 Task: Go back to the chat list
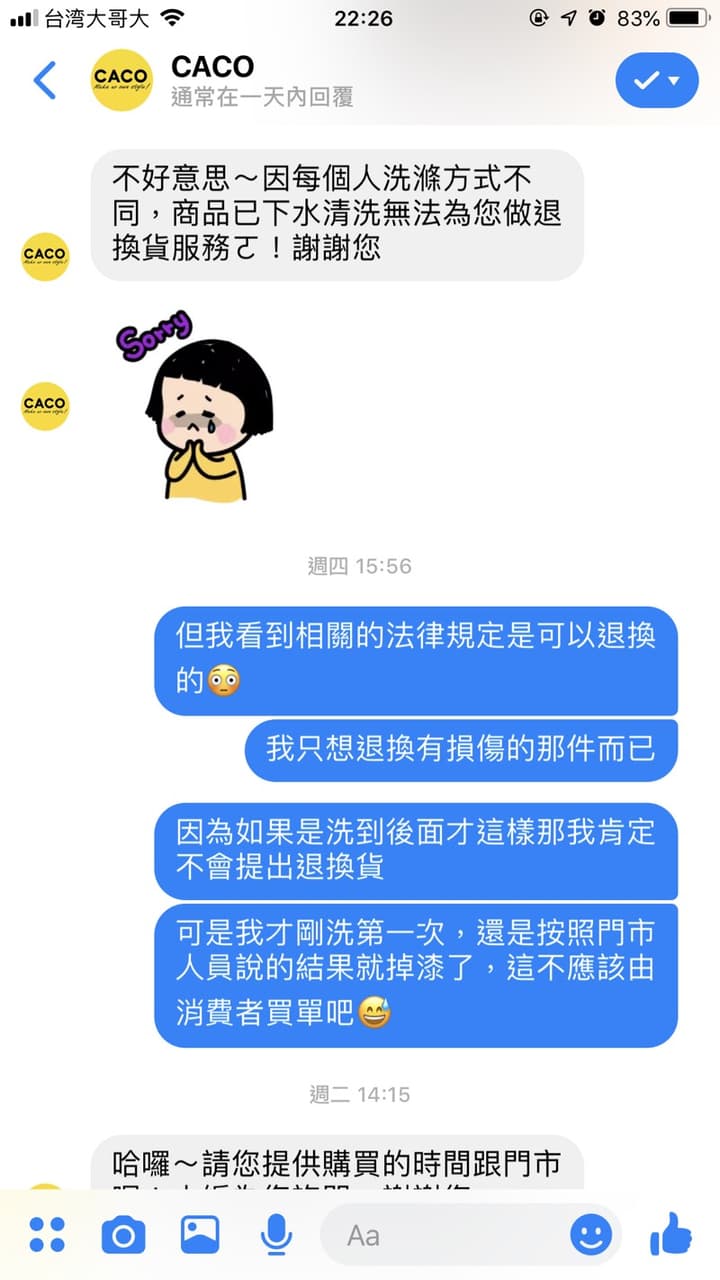45,80
